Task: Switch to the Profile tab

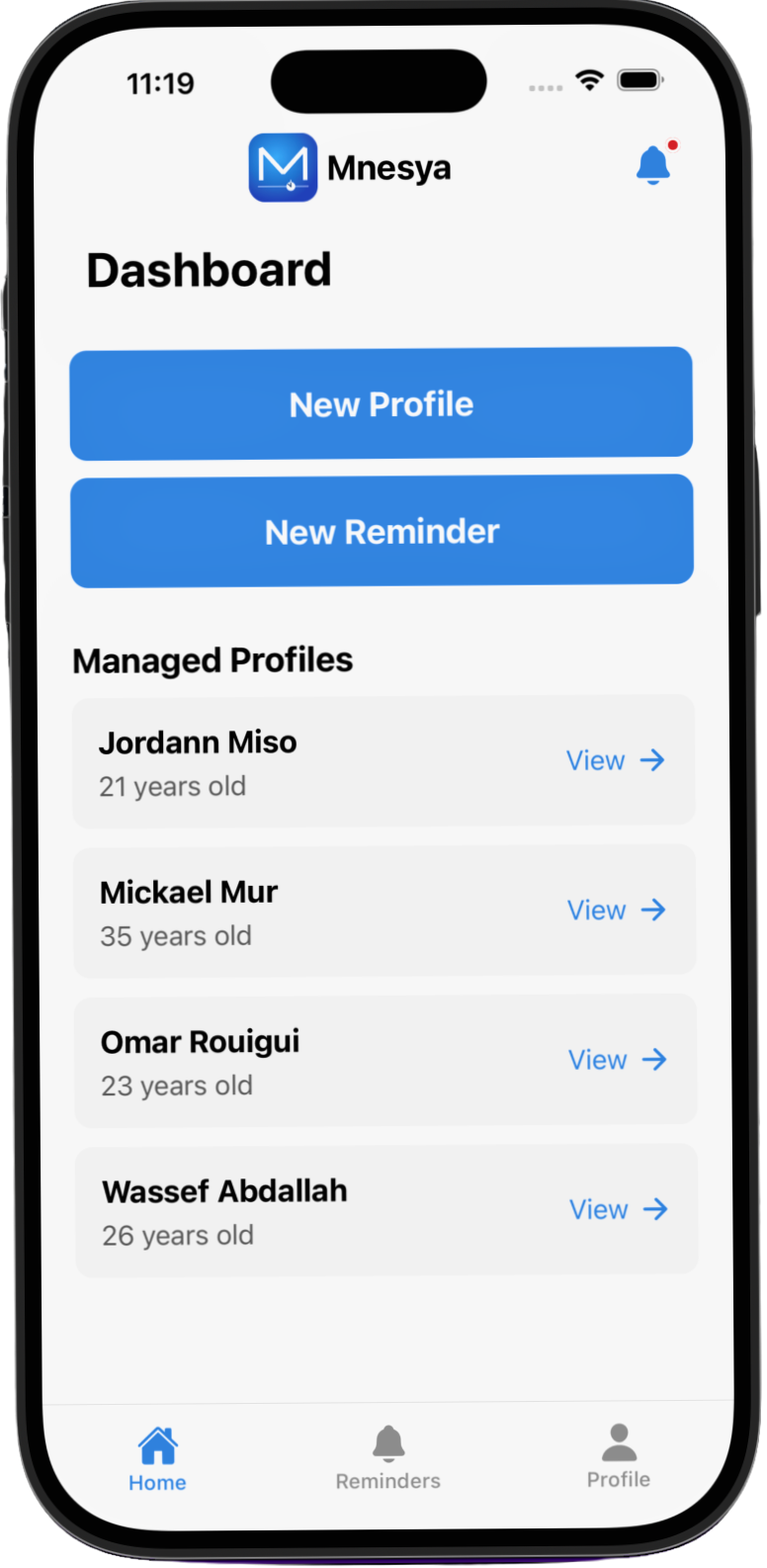Action: [619, 1456]
